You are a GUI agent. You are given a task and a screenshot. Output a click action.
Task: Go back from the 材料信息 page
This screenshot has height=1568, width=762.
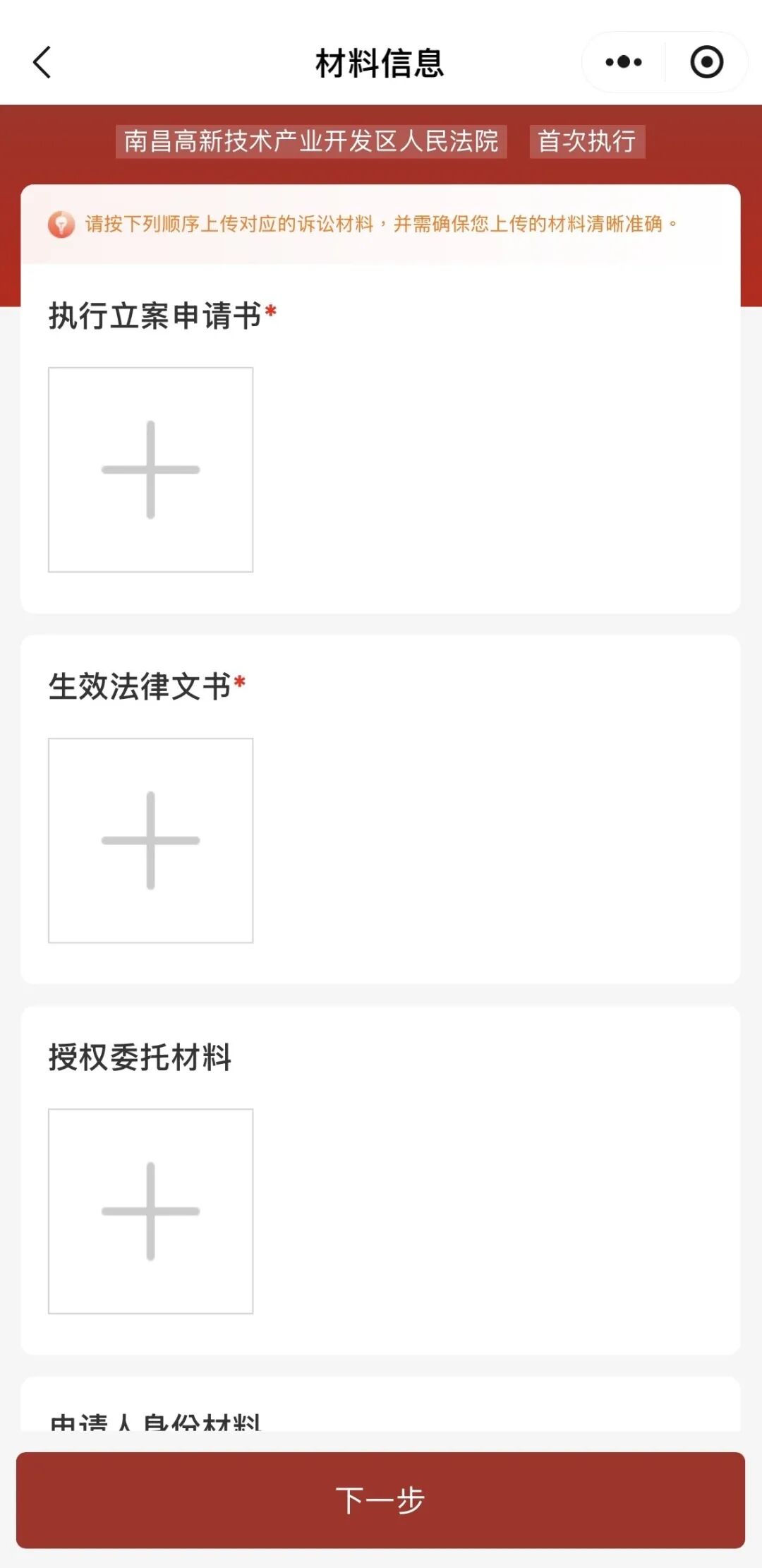[42, 62]
